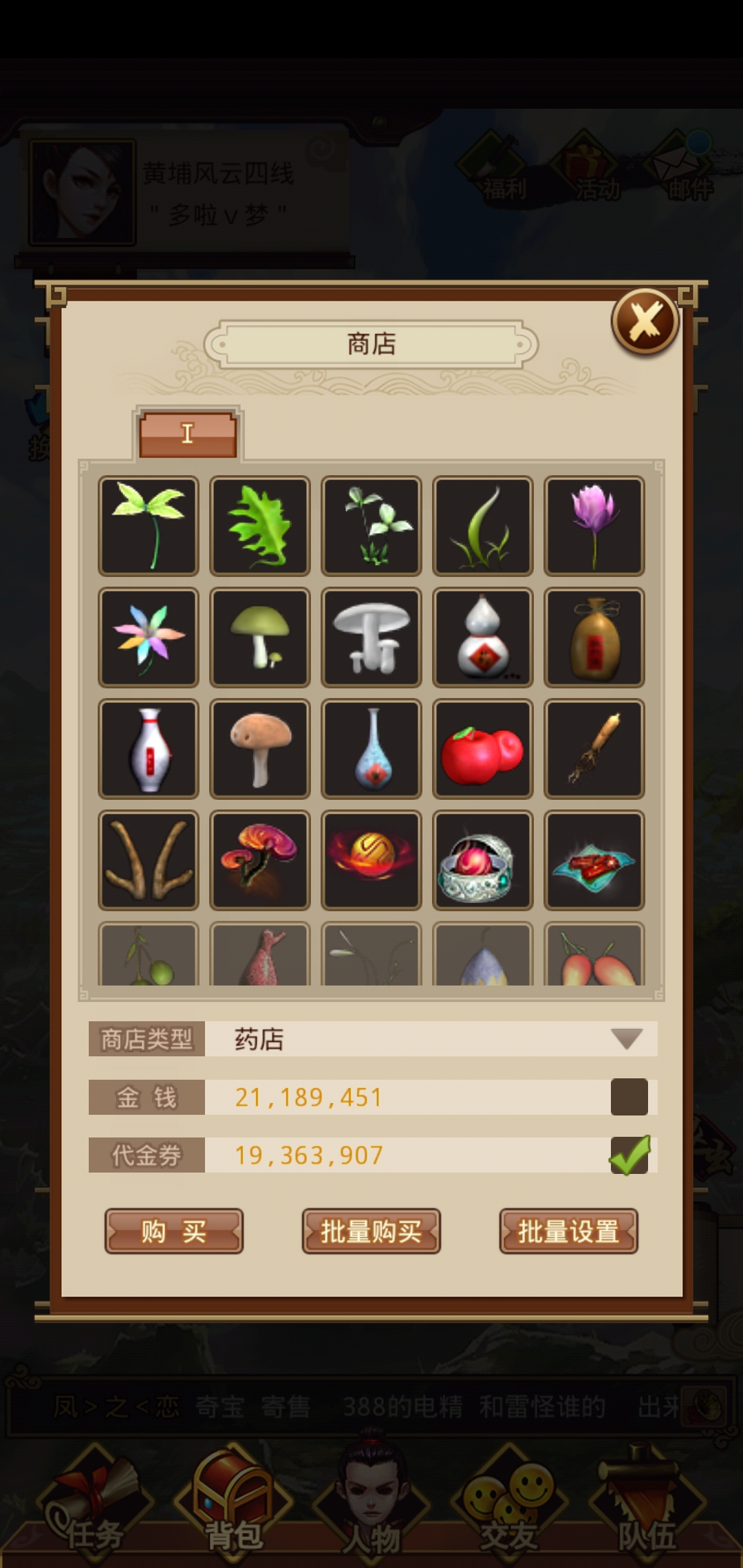Select the red lingzhi mushroom item
Screen dimensions: 743x1568
point(259,860)
